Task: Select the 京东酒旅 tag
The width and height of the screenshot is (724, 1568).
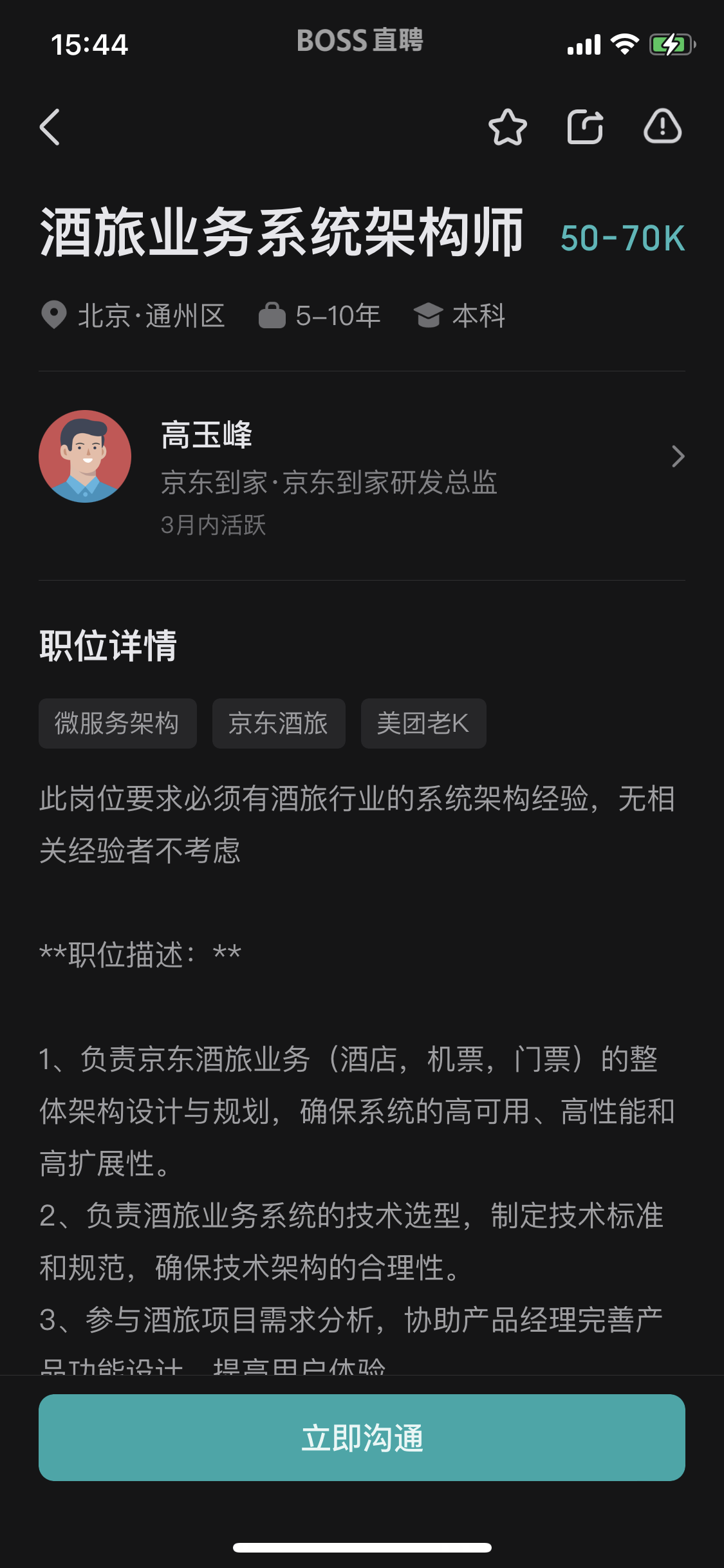Action: pos(279,723)
